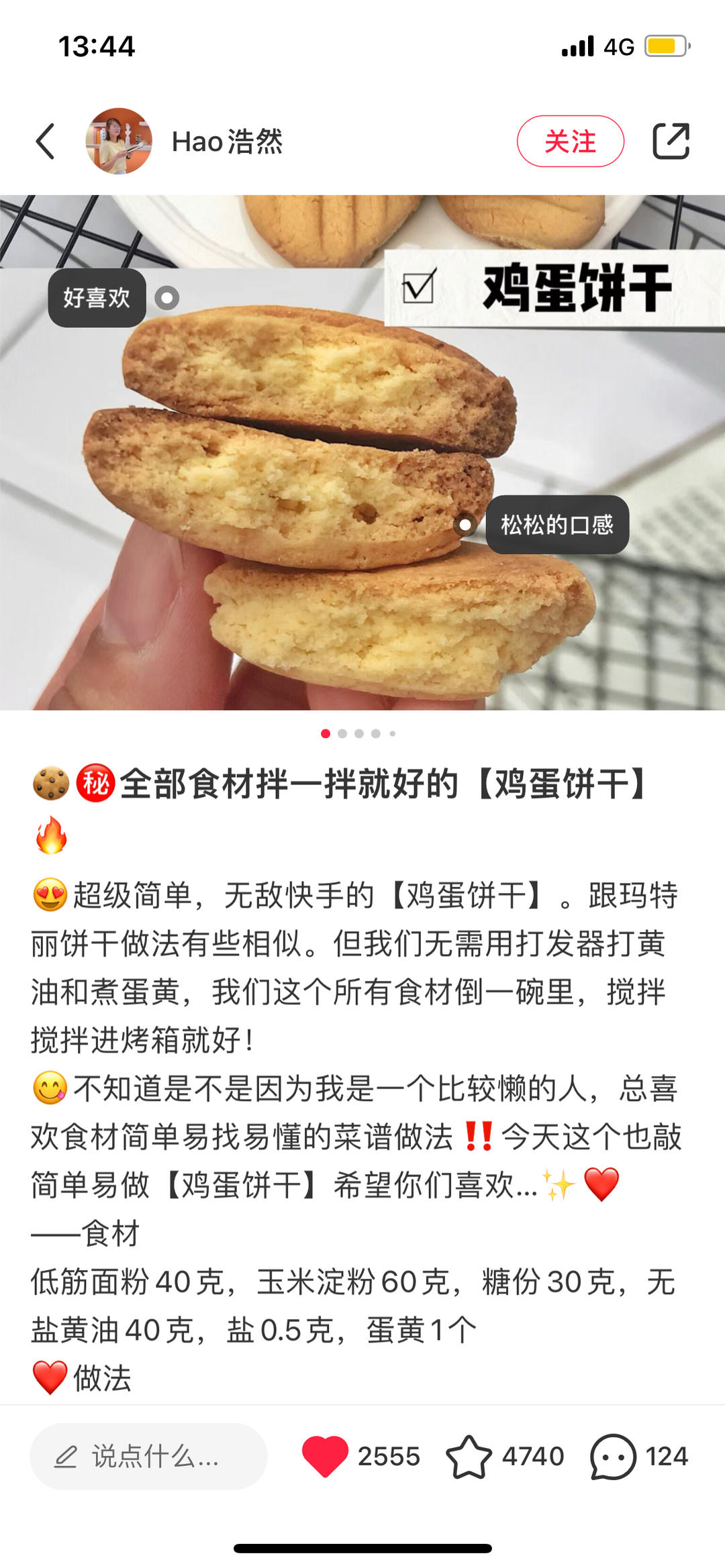Save the post with the star icon

(x=469, y=1457)
